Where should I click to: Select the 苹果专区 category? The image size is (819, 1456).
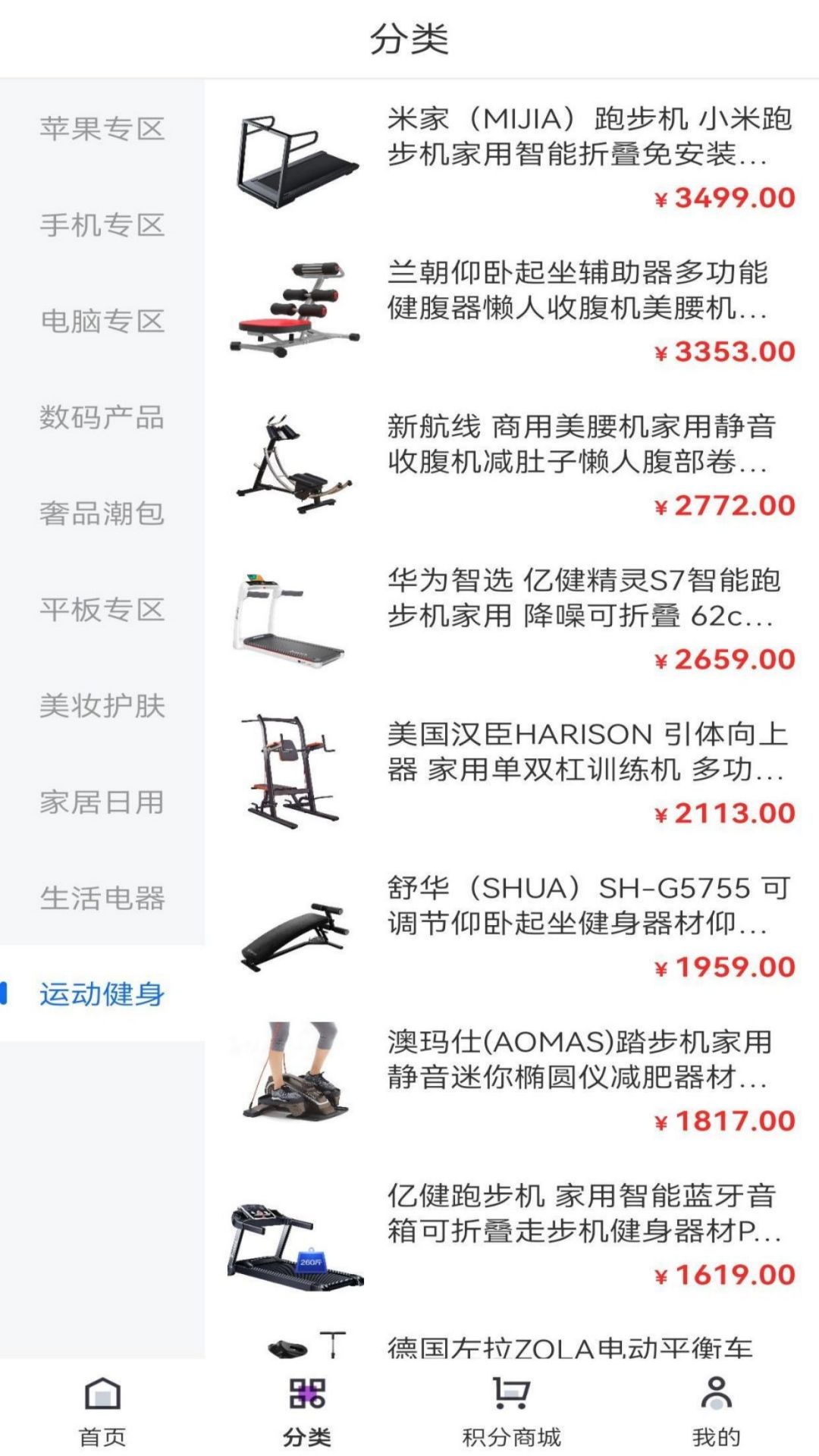pos(102,129)
